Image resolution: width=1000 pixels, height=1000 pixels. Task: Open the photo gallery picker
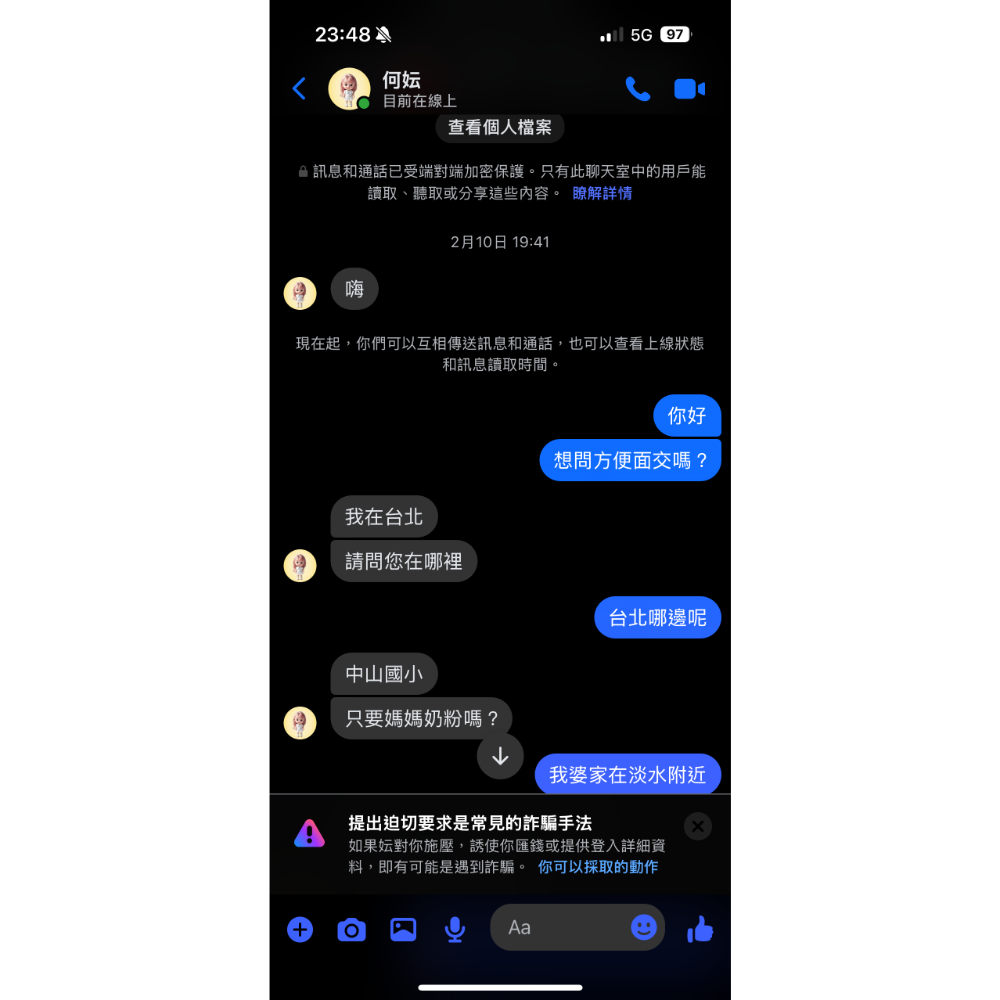[x=403, y=929]
